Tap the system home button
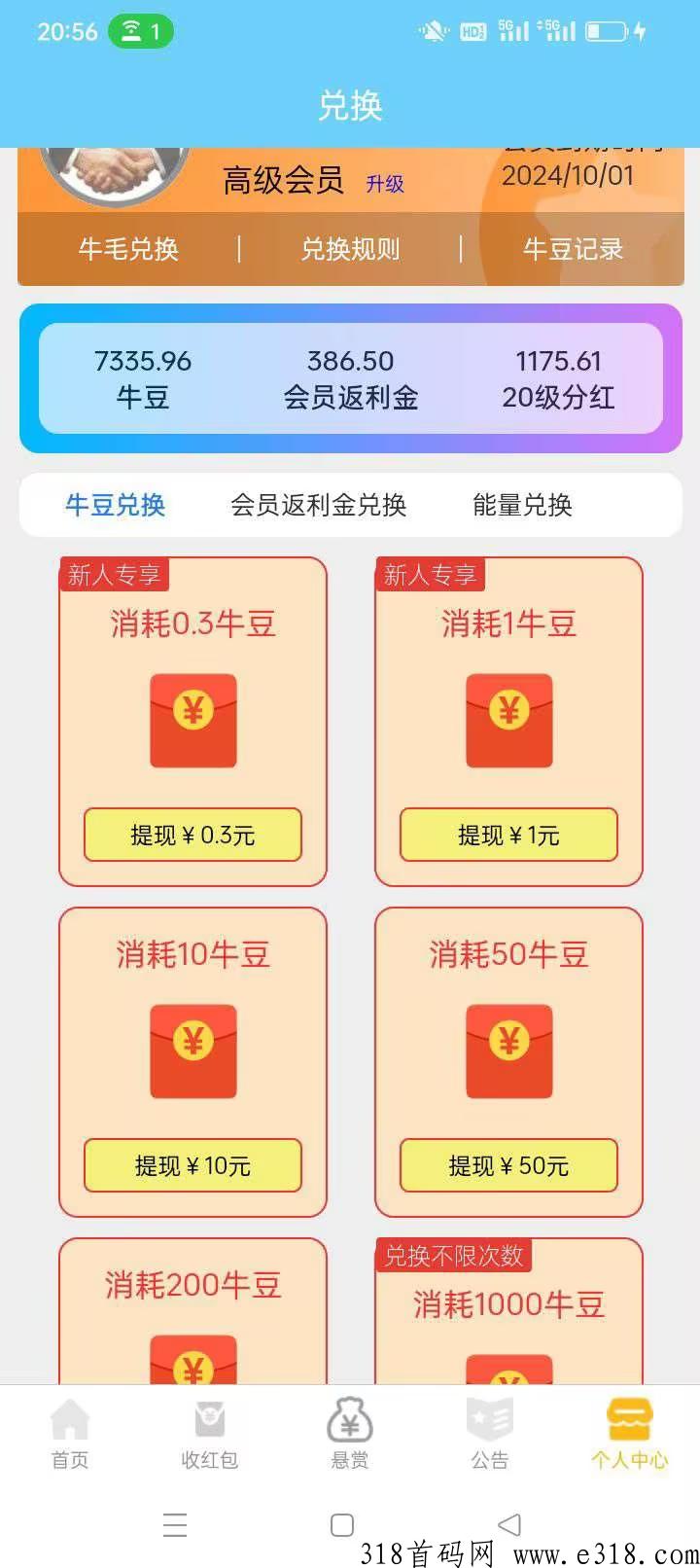700x1568 pixels. tap(342, 1524)
